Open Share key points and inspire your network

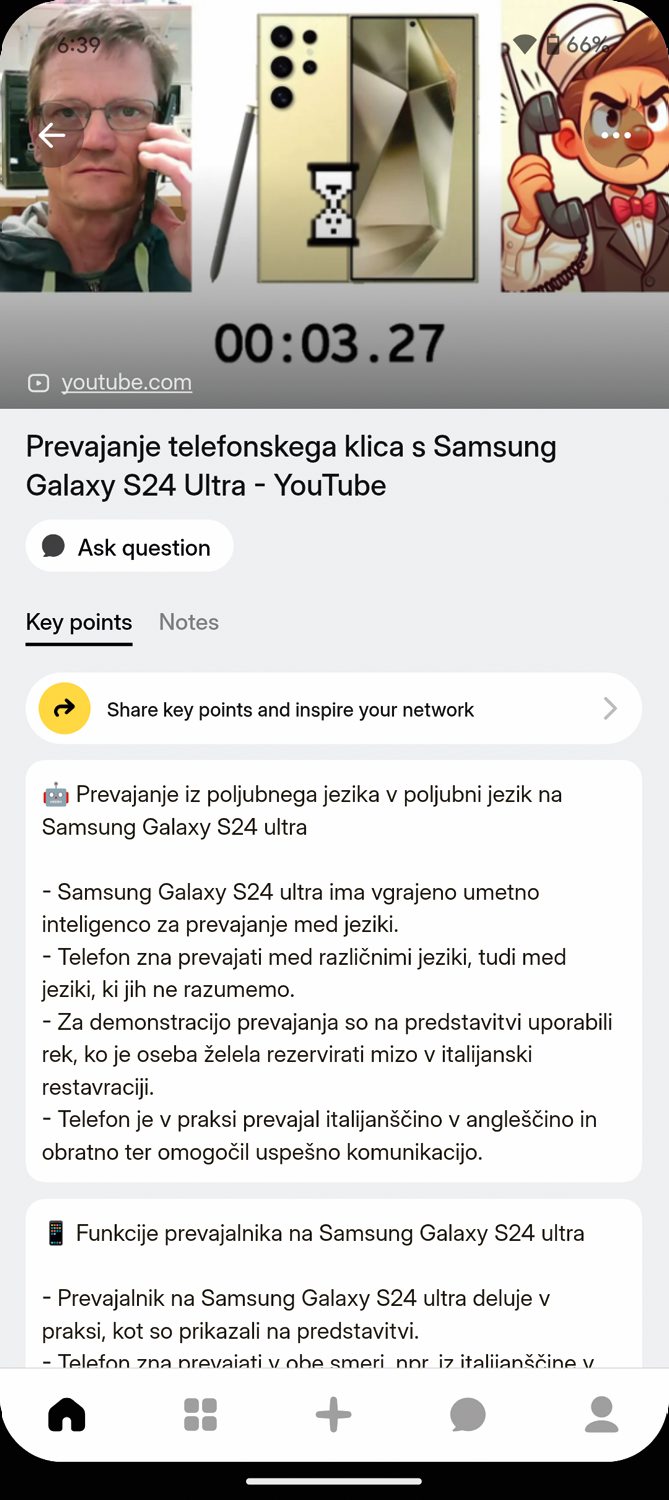click(x=333, y=709)
